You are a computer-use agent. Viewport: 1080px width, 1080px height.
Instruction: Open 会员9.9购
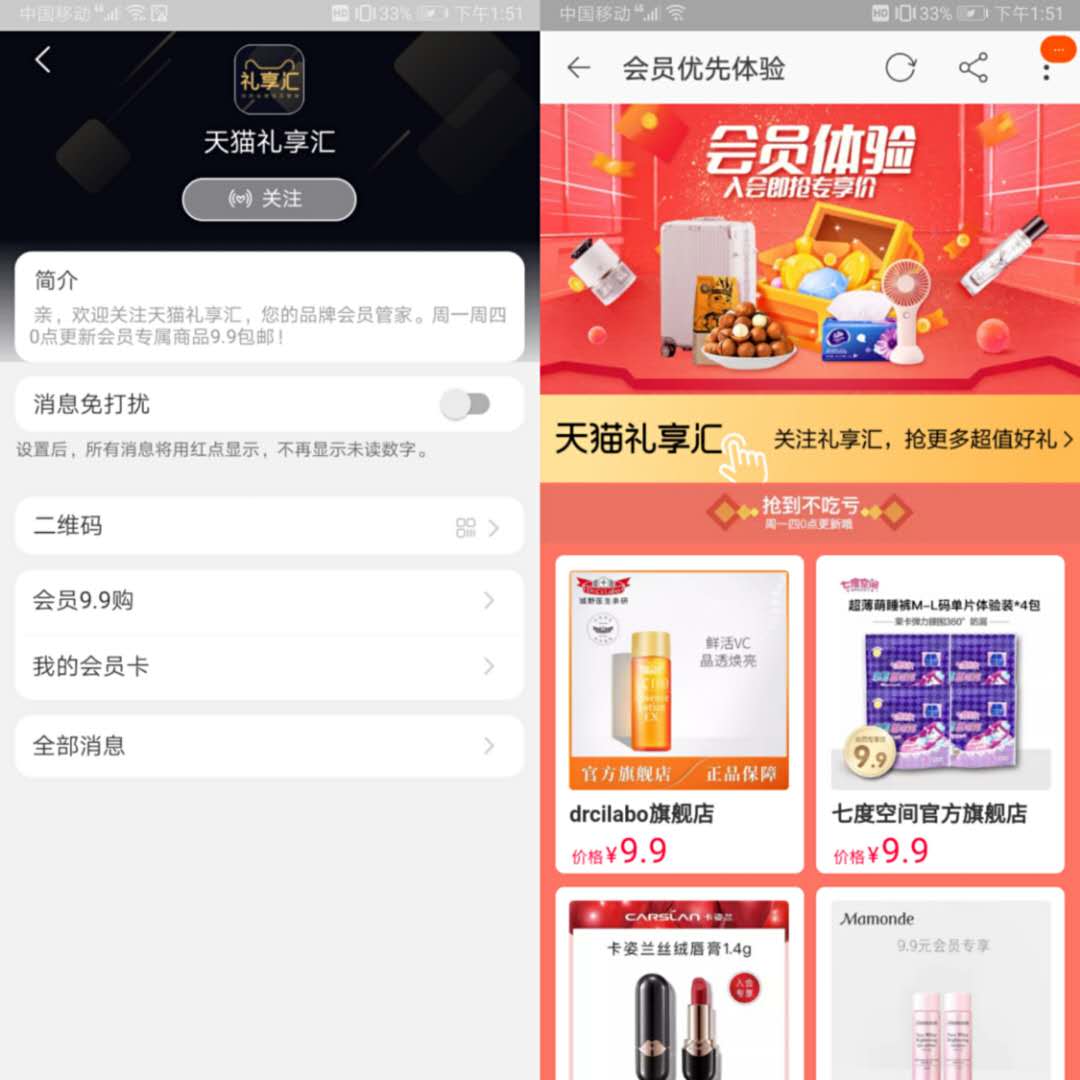tap(268, 601)
